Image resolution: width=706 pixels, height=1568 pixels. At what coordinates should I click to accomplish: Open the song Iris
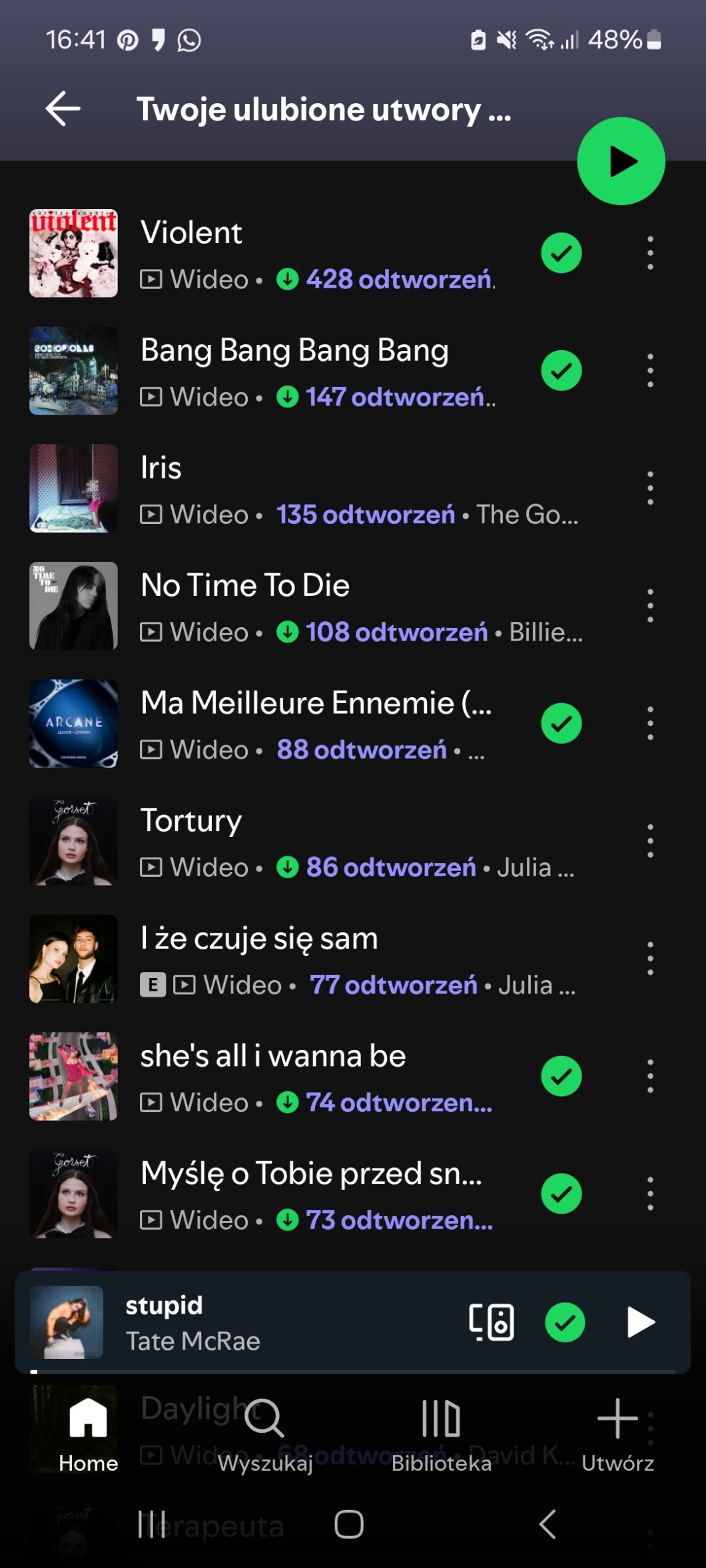tap(161, 468)
